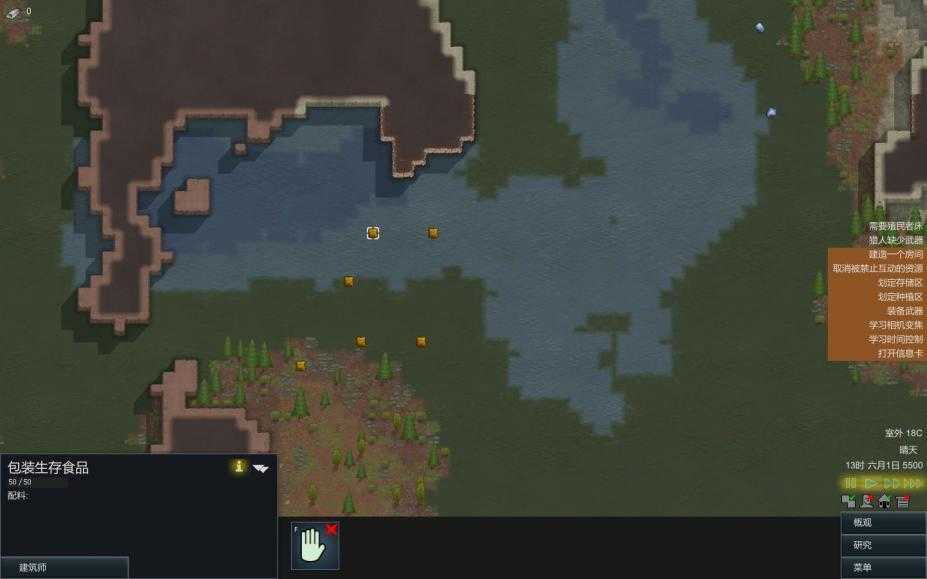This screenshot has height=579, width=927.
Task: Set the game to normal speed
Action: (870, 483)
